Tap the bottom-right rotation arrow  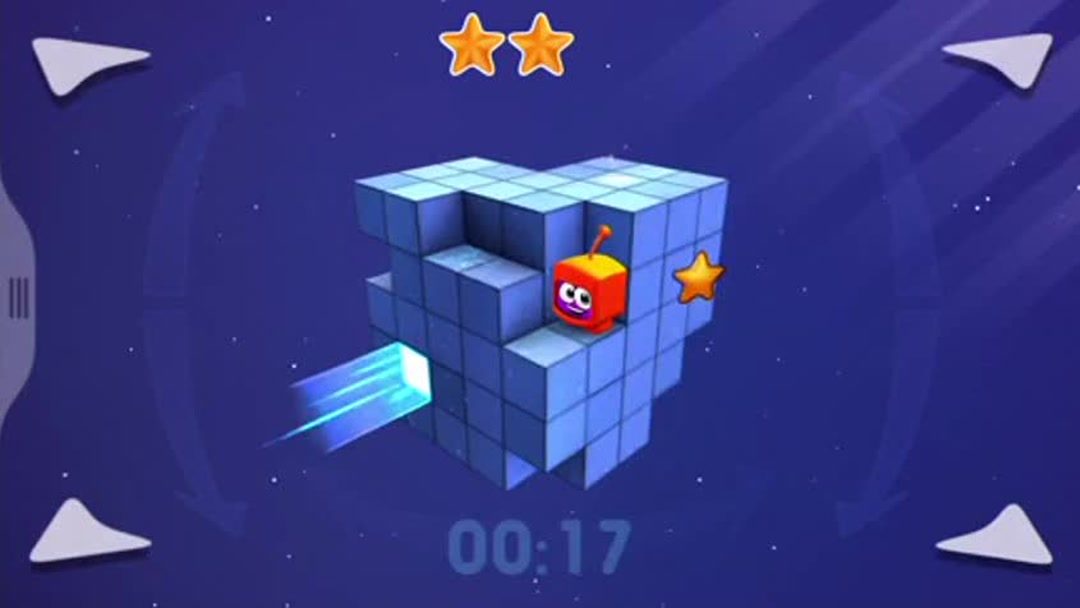click(x=996, y=536)
